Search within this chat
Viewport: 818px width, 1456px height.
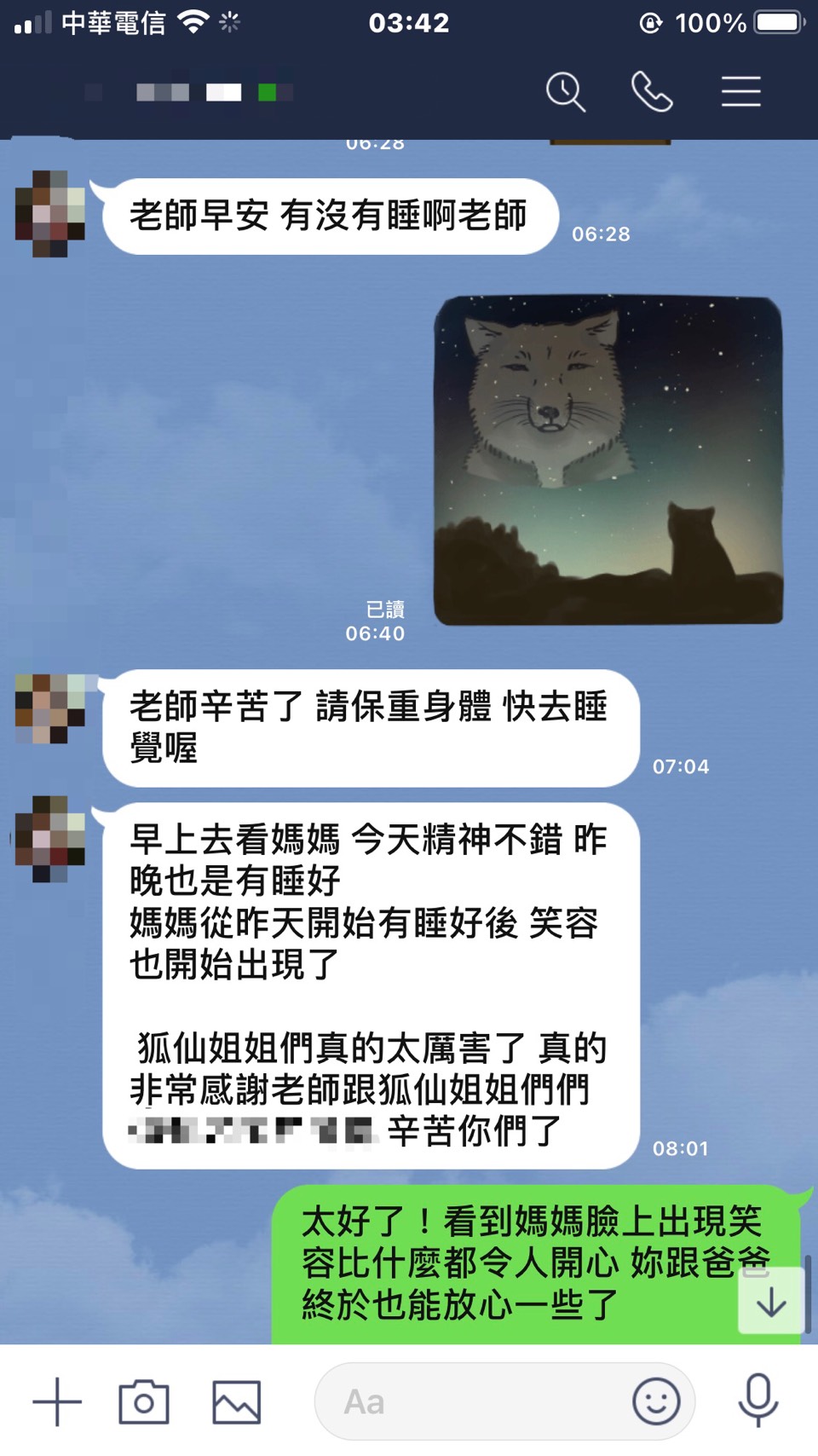566,92
